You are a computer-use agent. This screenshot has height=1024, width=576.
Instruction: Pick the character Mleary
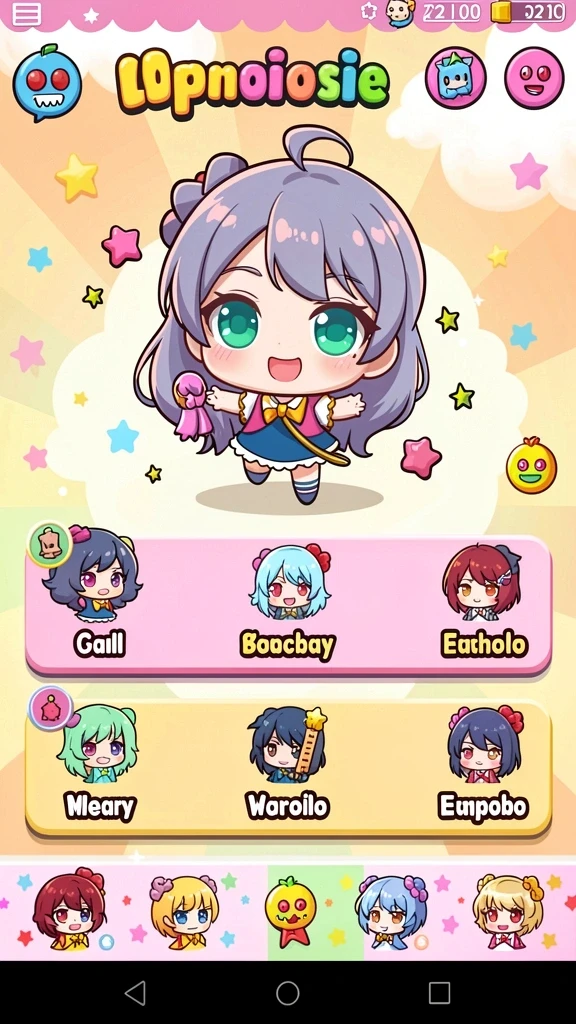click(99, 764)
